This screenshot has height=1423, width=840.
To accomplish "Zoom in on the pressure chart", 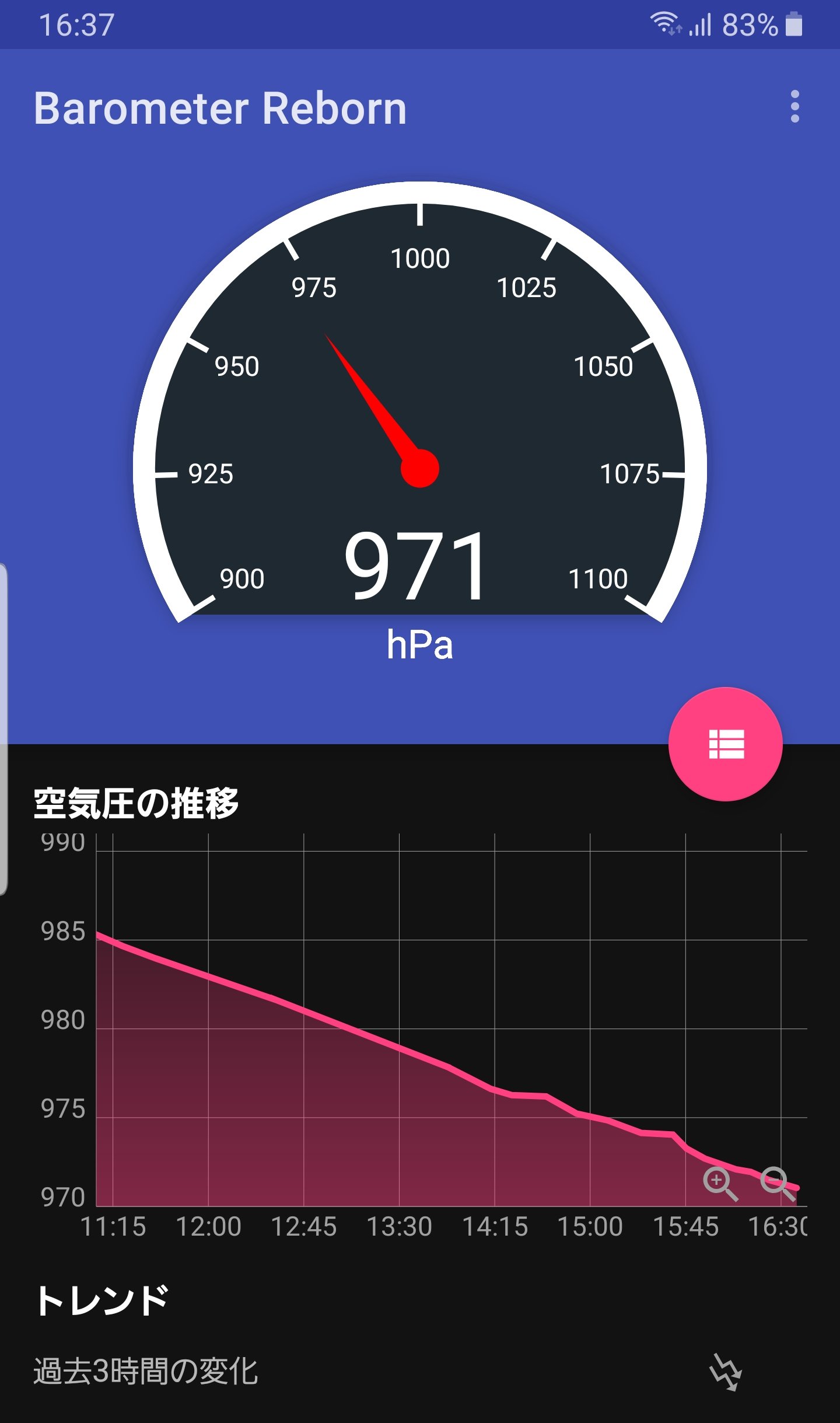I will pyautogui.click(x=720, y=1184).
